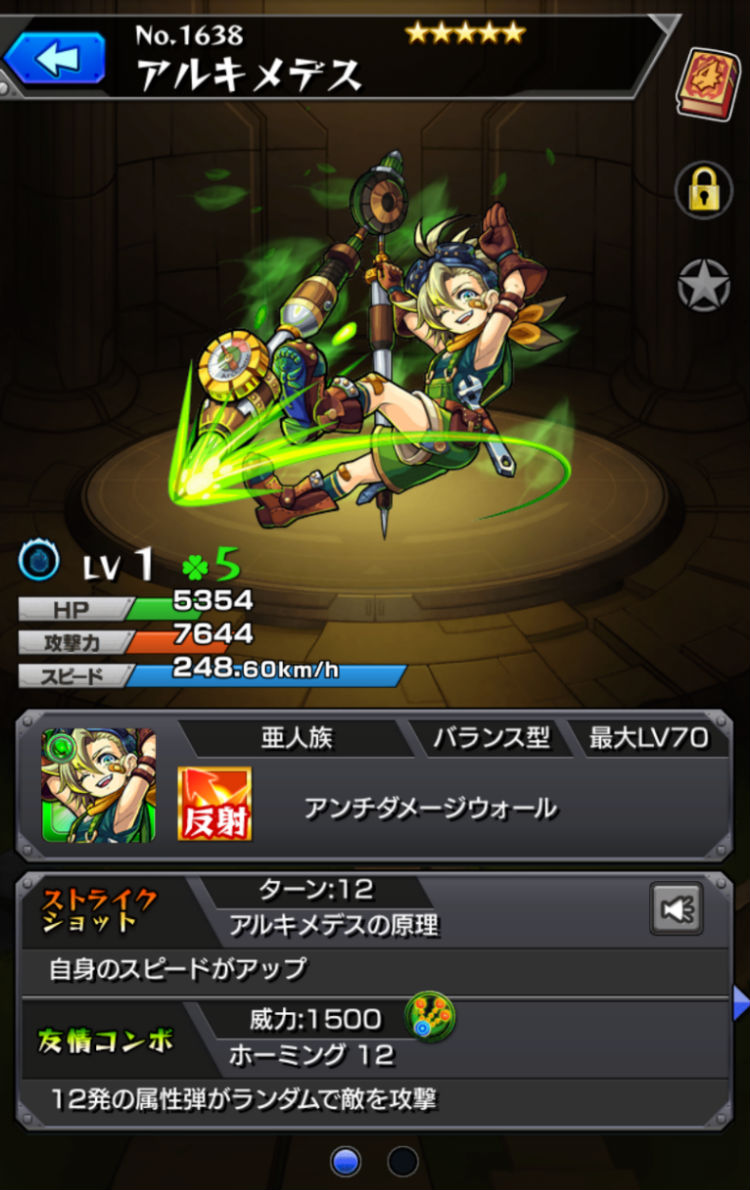Go back with the blue arrow button

tap(55, 58)
